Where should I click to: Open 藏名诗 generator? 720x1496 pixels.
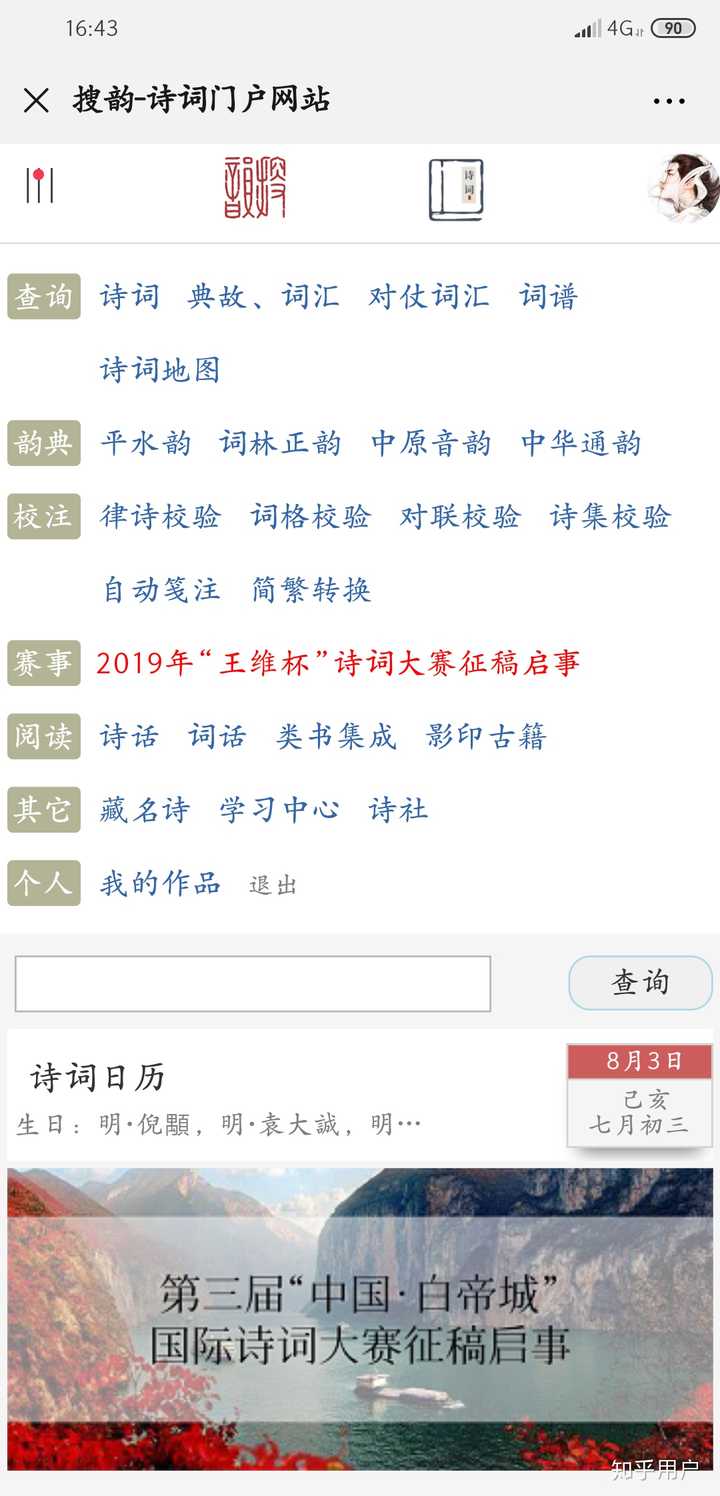145,810
